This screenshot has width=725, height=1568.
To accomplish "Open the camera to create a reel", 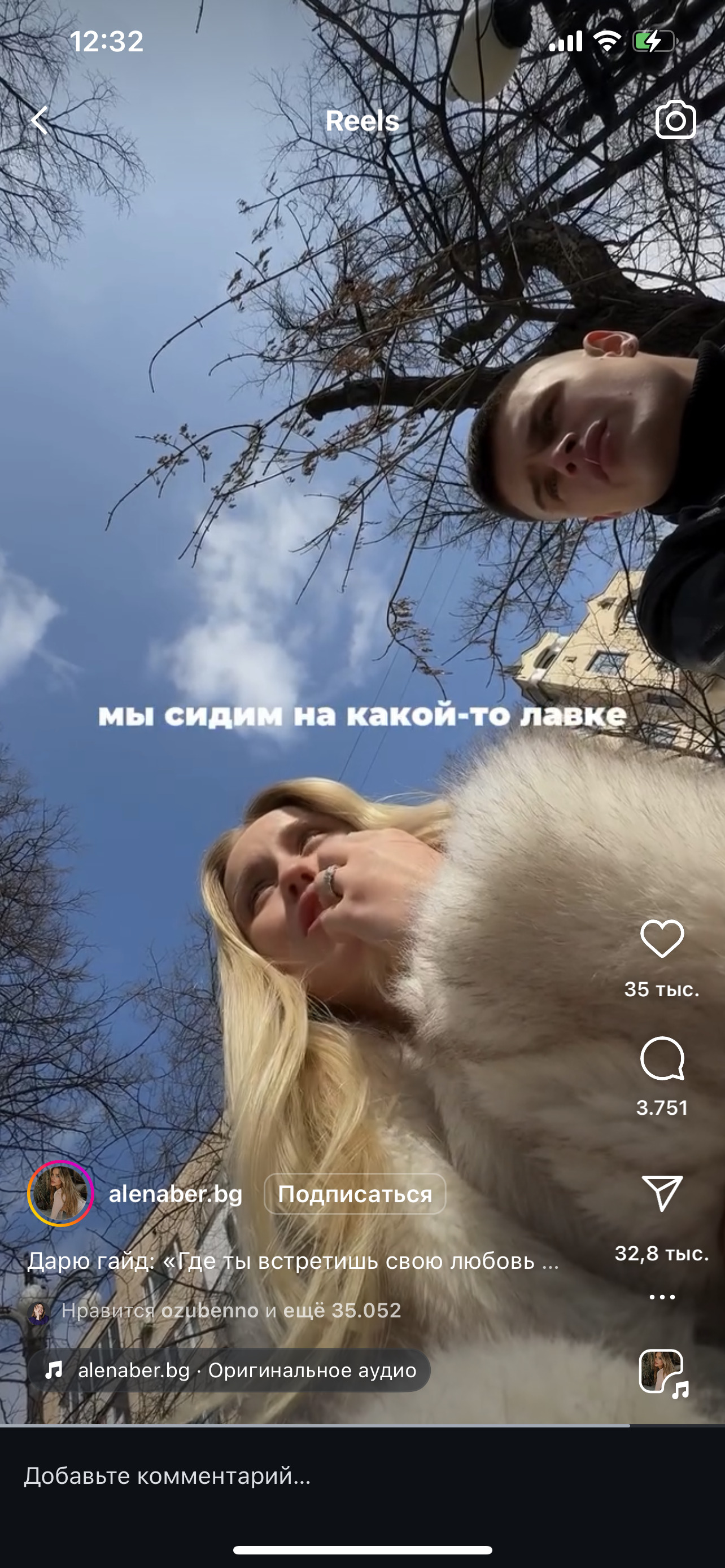I will 676,120.
